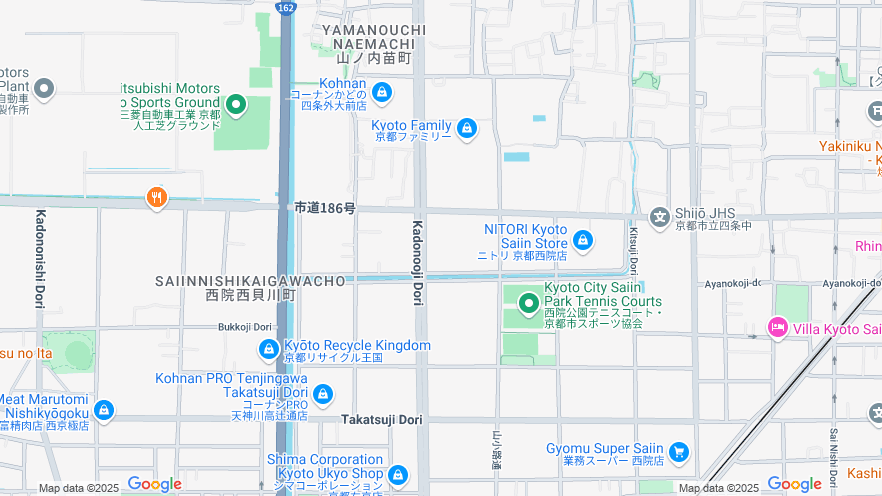Tap the Shima Corporation Kyoto Ukyo Shop pin
Screen dimensions: 882x496
pyautogui.click(x=398, y=474)
